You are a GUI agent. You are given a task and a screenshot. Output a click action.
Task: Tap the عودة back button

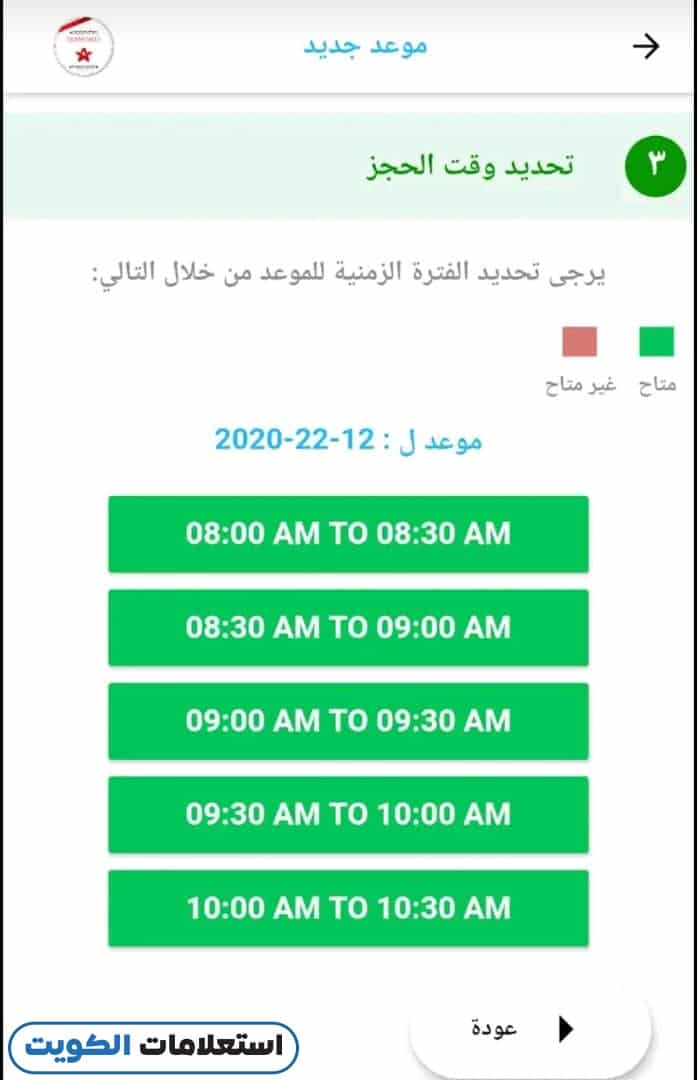(x=530, y=1028)
